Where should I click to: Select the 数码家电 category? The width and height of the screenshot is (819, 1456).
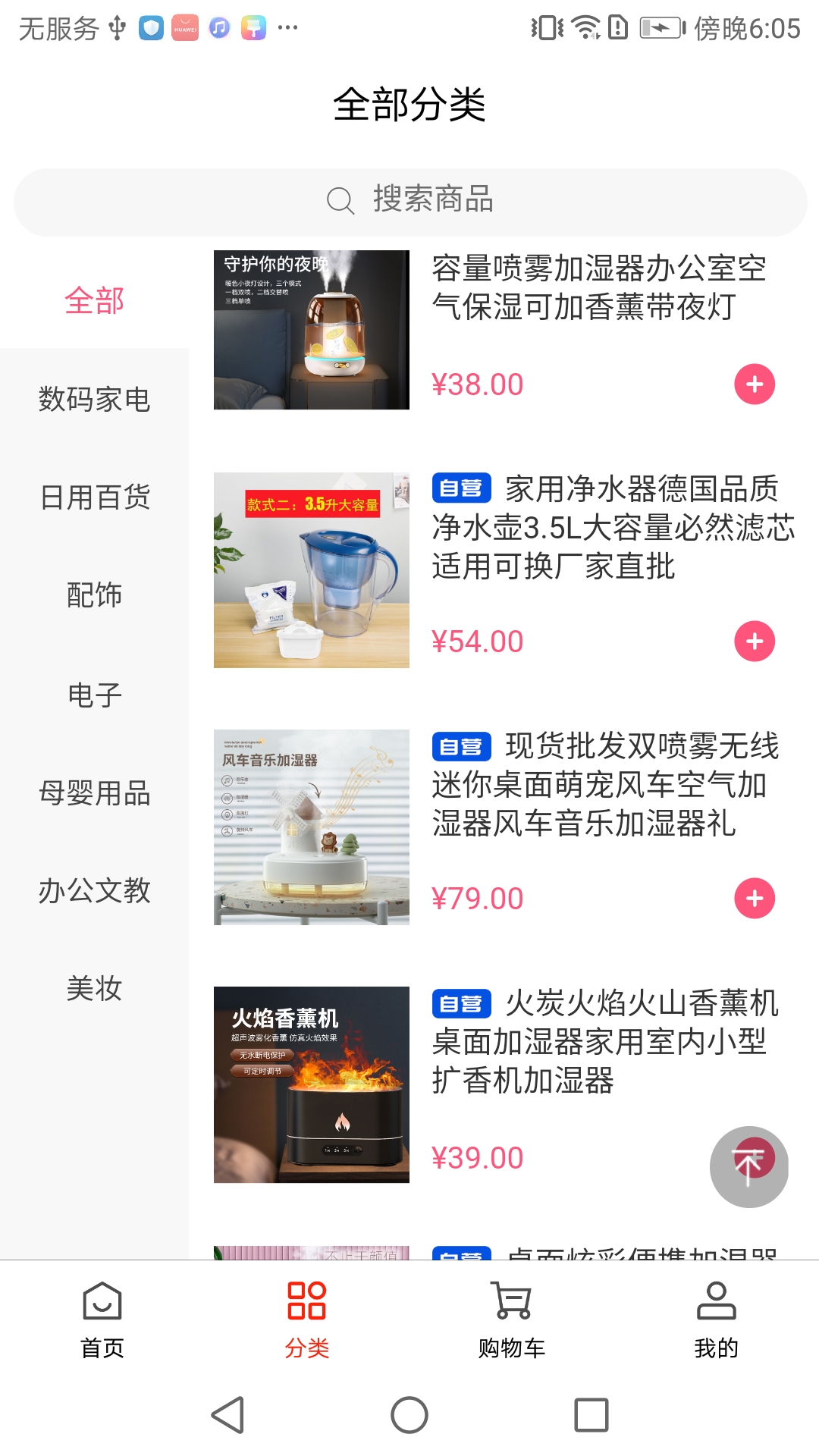95,400
